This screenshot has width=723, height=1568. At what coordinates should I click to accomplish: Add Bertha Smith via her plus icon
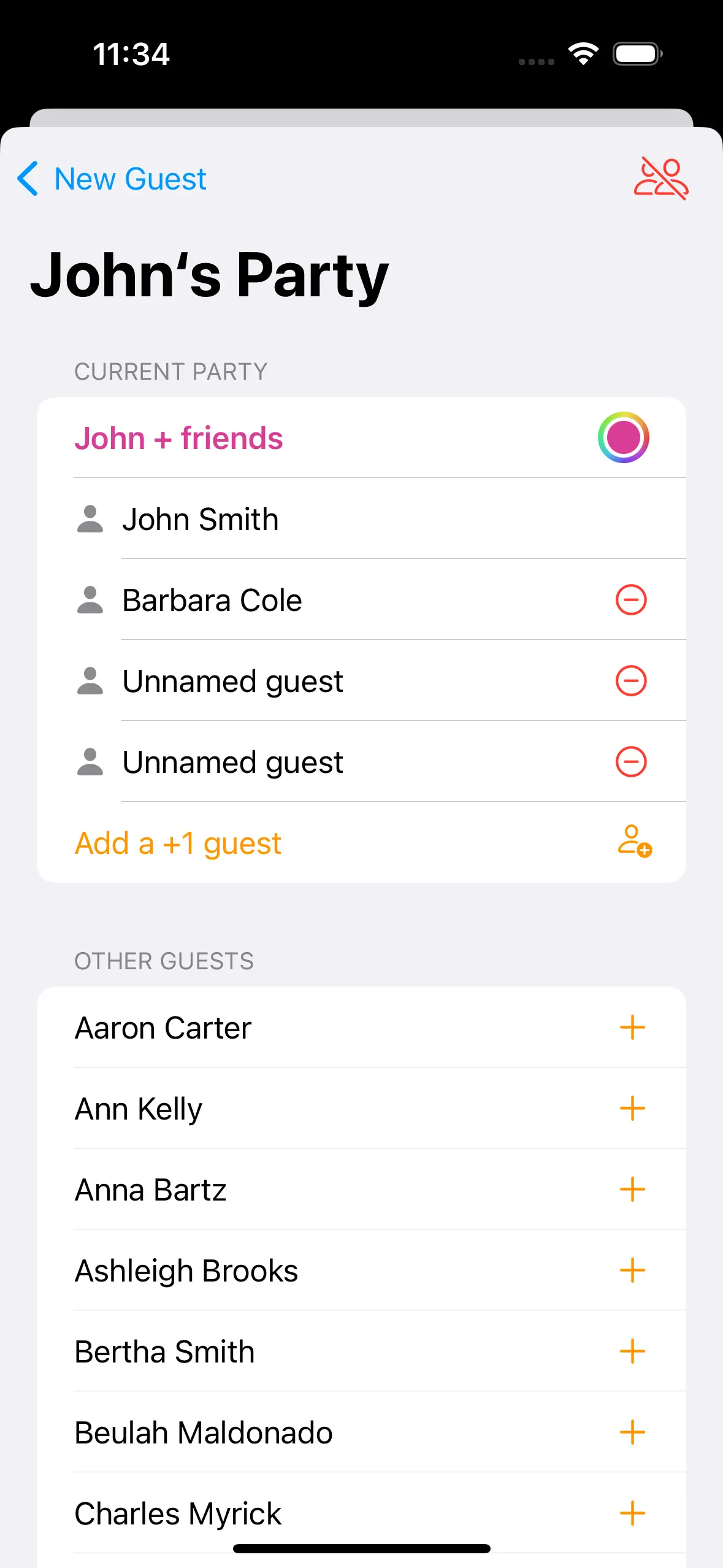[632, 1351]
